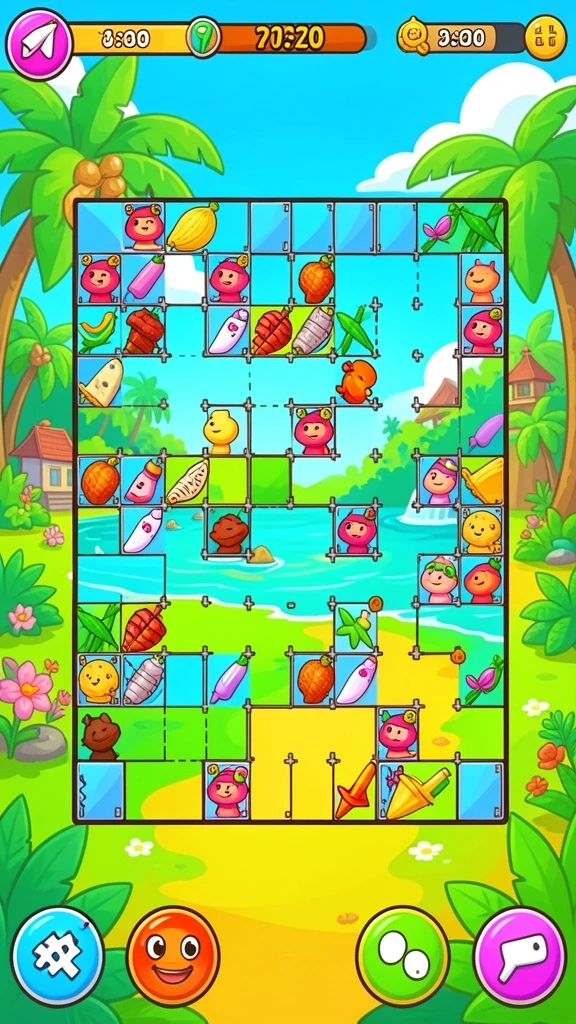This screenshot has width=576, height=1024.
Task: Tap the pink paper plane button
Action: click(x=39, y=43)
